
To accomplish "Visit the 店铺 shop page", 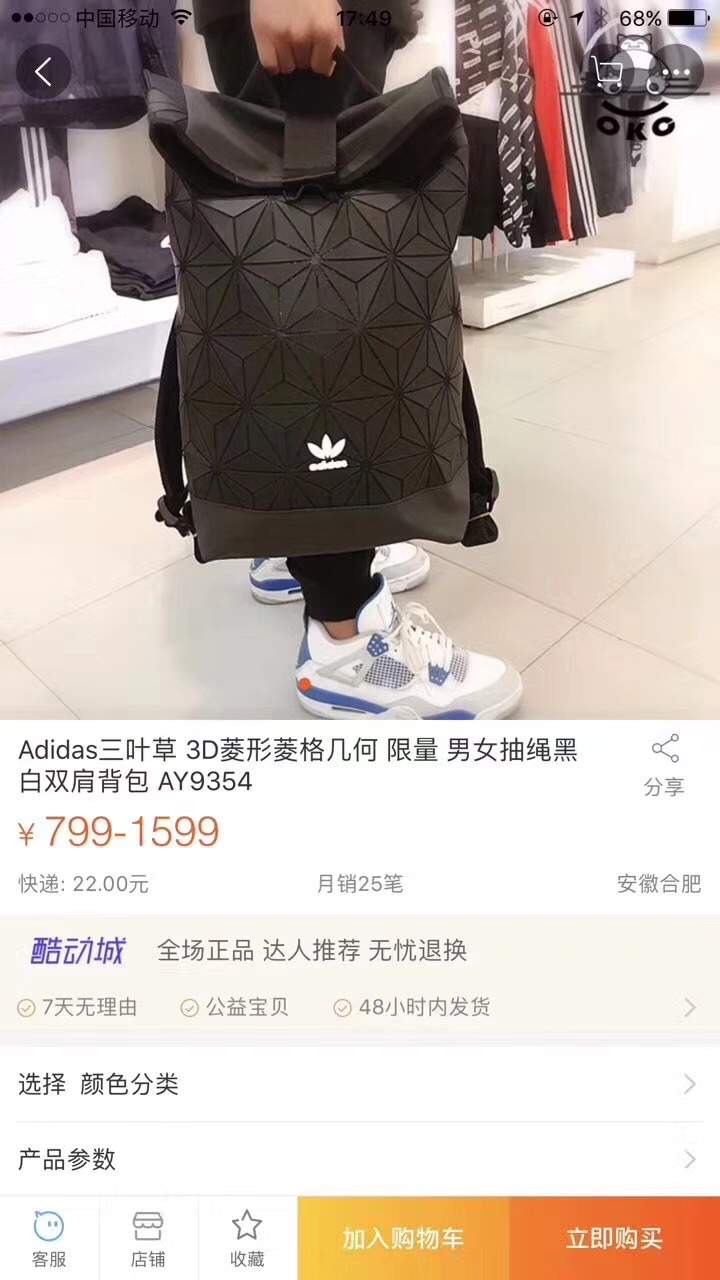I will (148, 1238).
